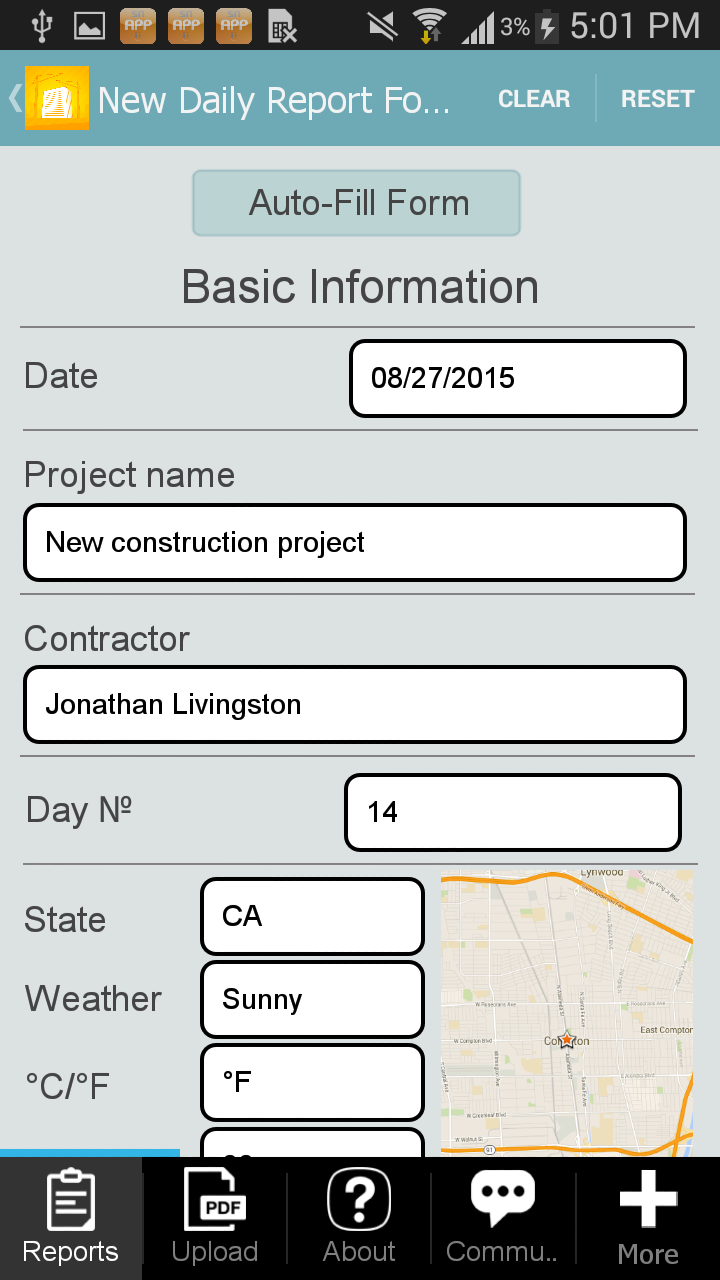Go back using the app icon arrow

[x=48, y=98]
